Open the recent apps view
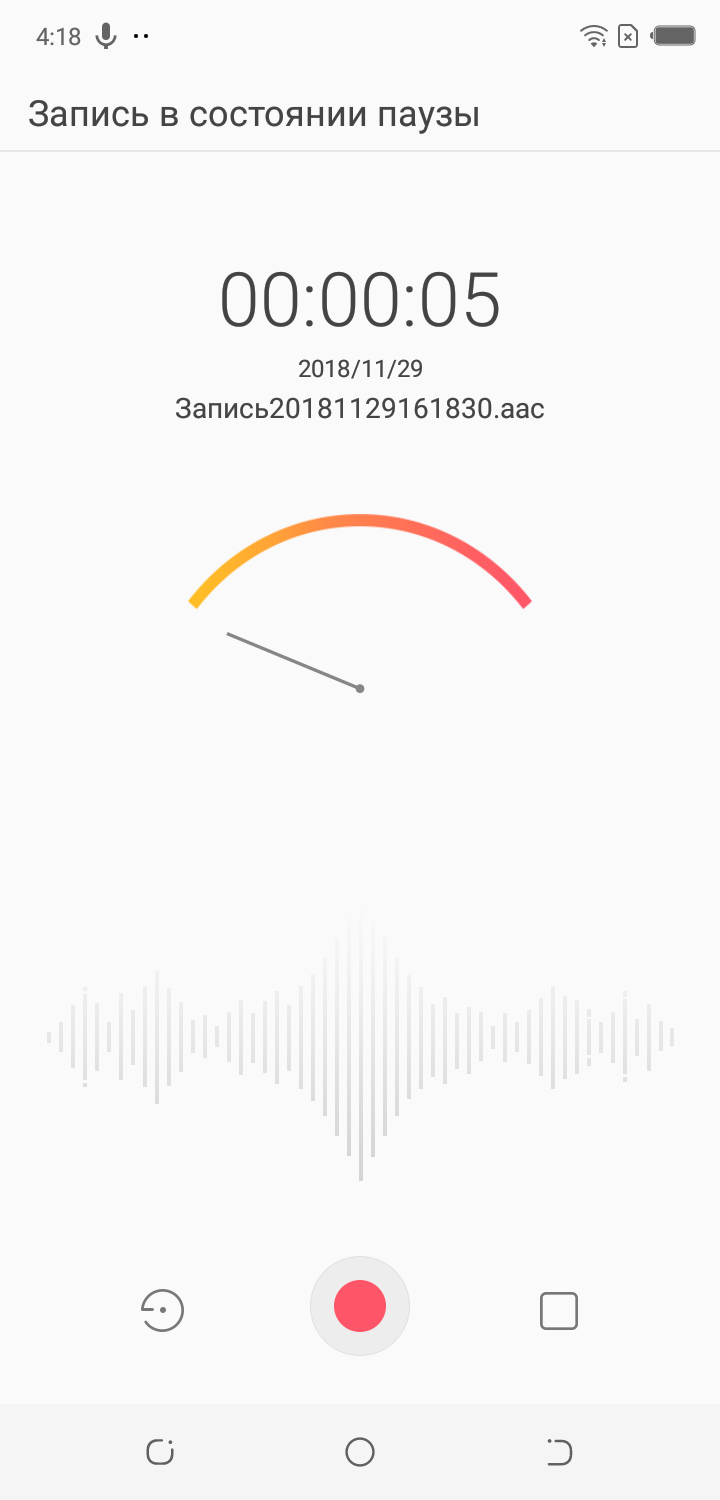 (x=160, y=1452)
